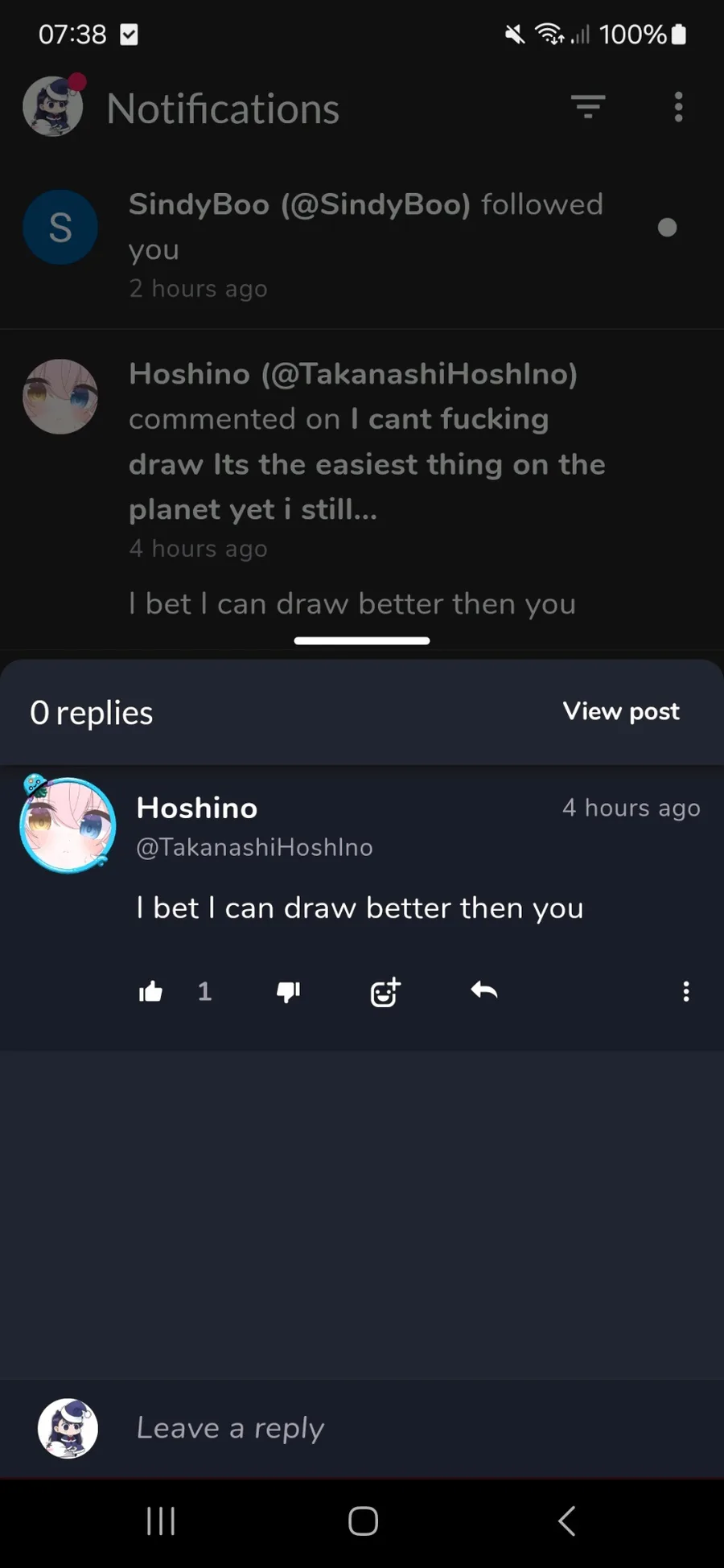Image resolution: width=724 pixels, height=1568 pixels.
Task: Open more options for Hoshino's comment
Action: click(x=685, y=991)
